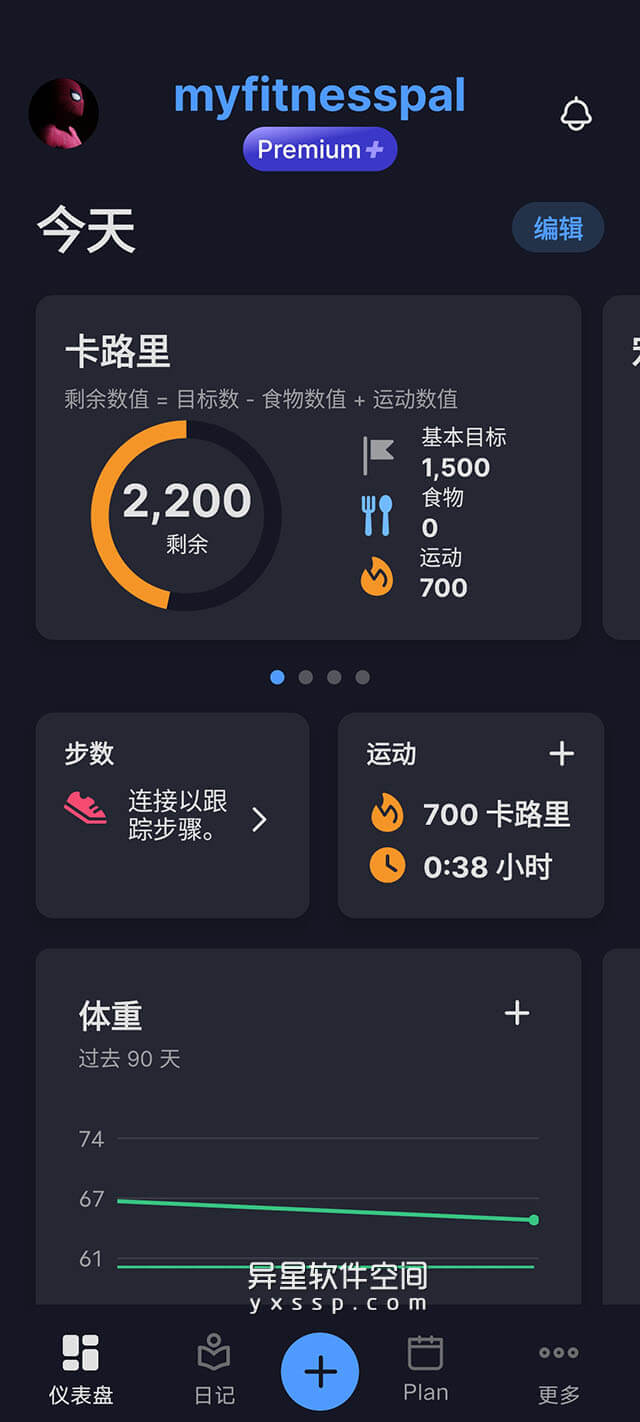Tap the Premium+ badge

320,150
